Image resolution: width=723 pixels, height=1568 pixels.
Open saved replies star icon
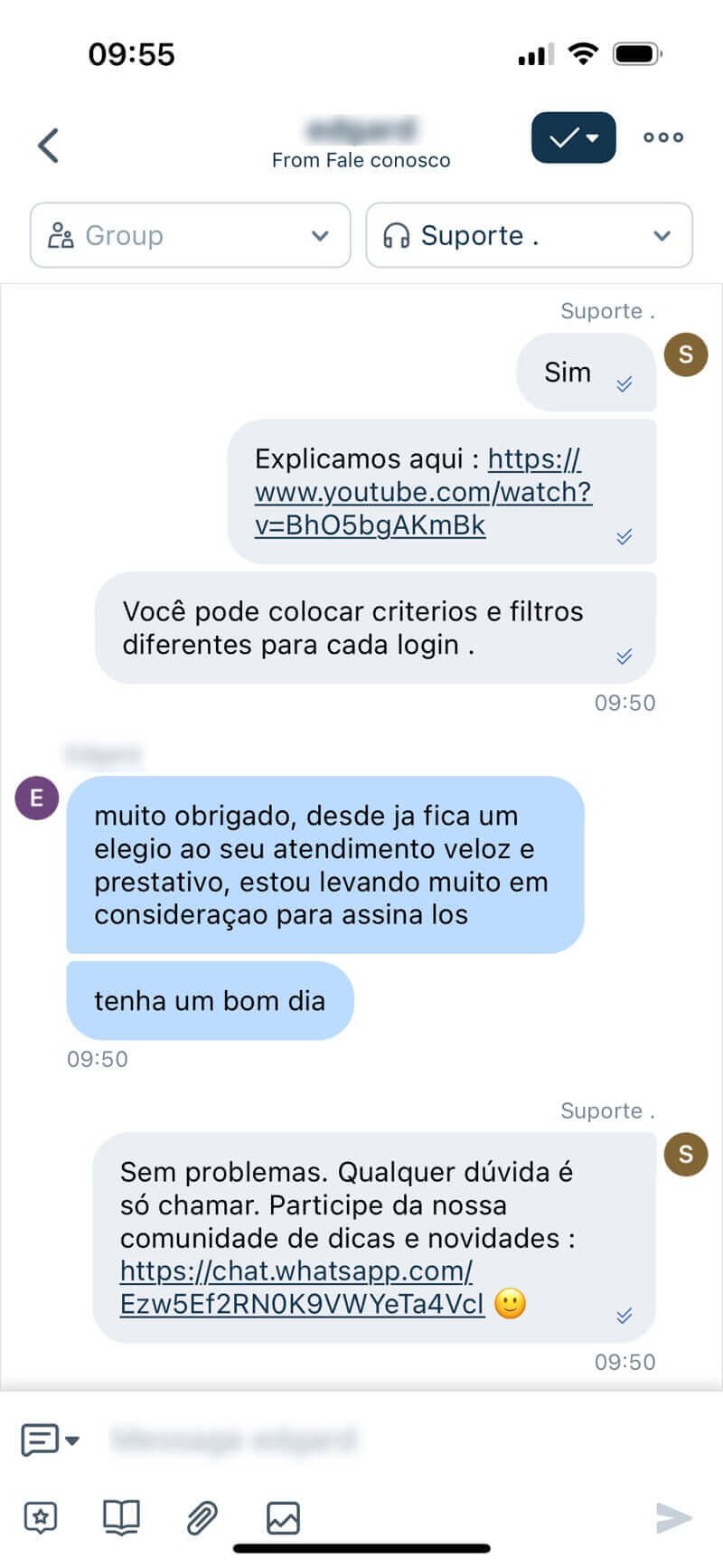tap(41, 1518)
